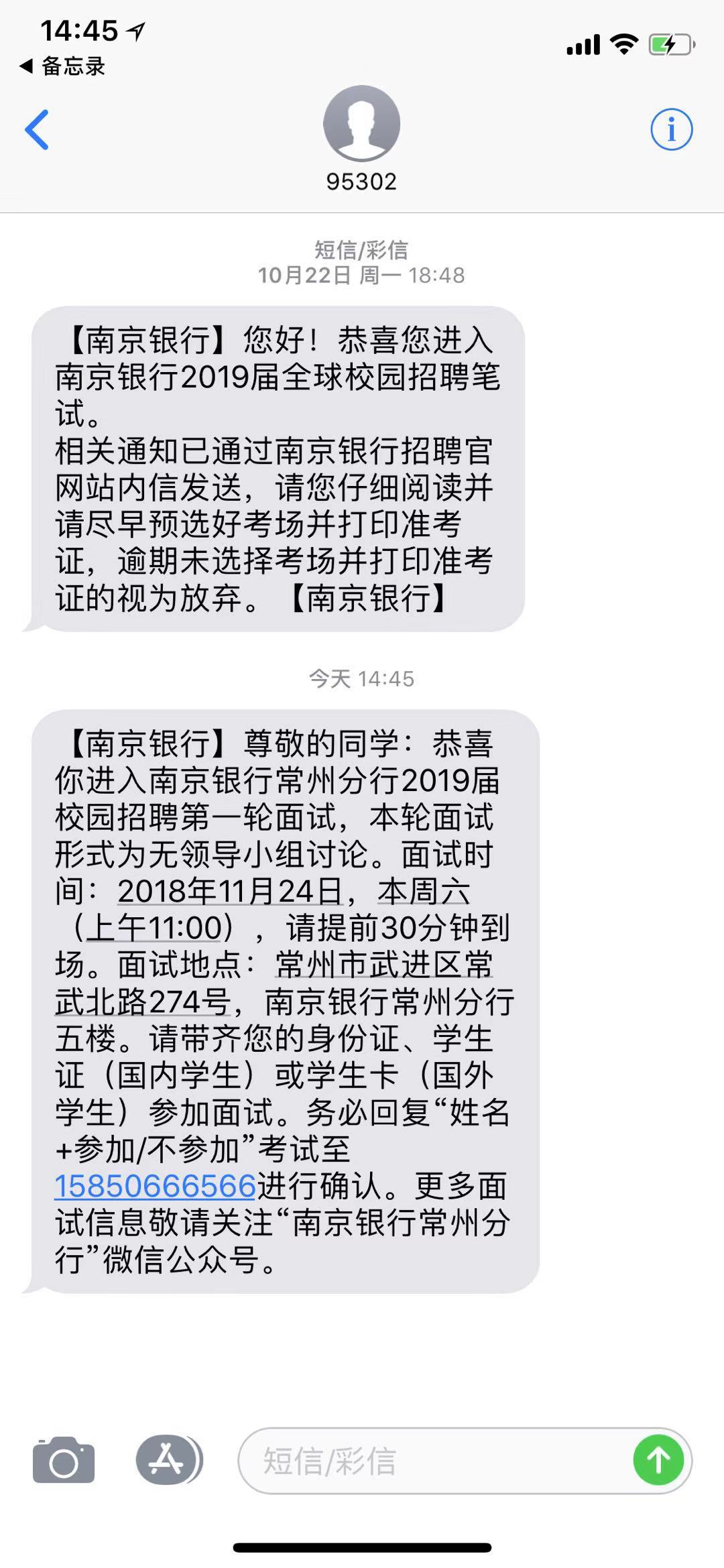Open the details info icon
The image size is (724, 1568).
point(671,129)
